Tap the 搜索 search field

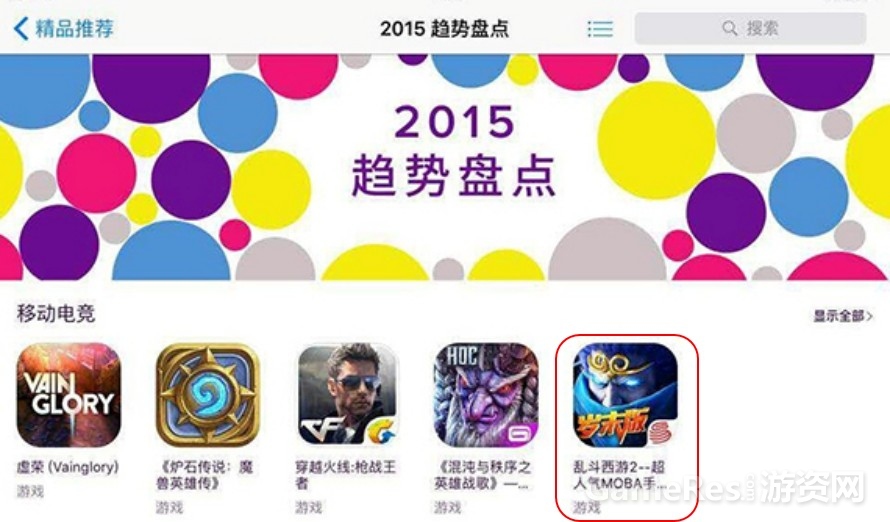[750, 29]
